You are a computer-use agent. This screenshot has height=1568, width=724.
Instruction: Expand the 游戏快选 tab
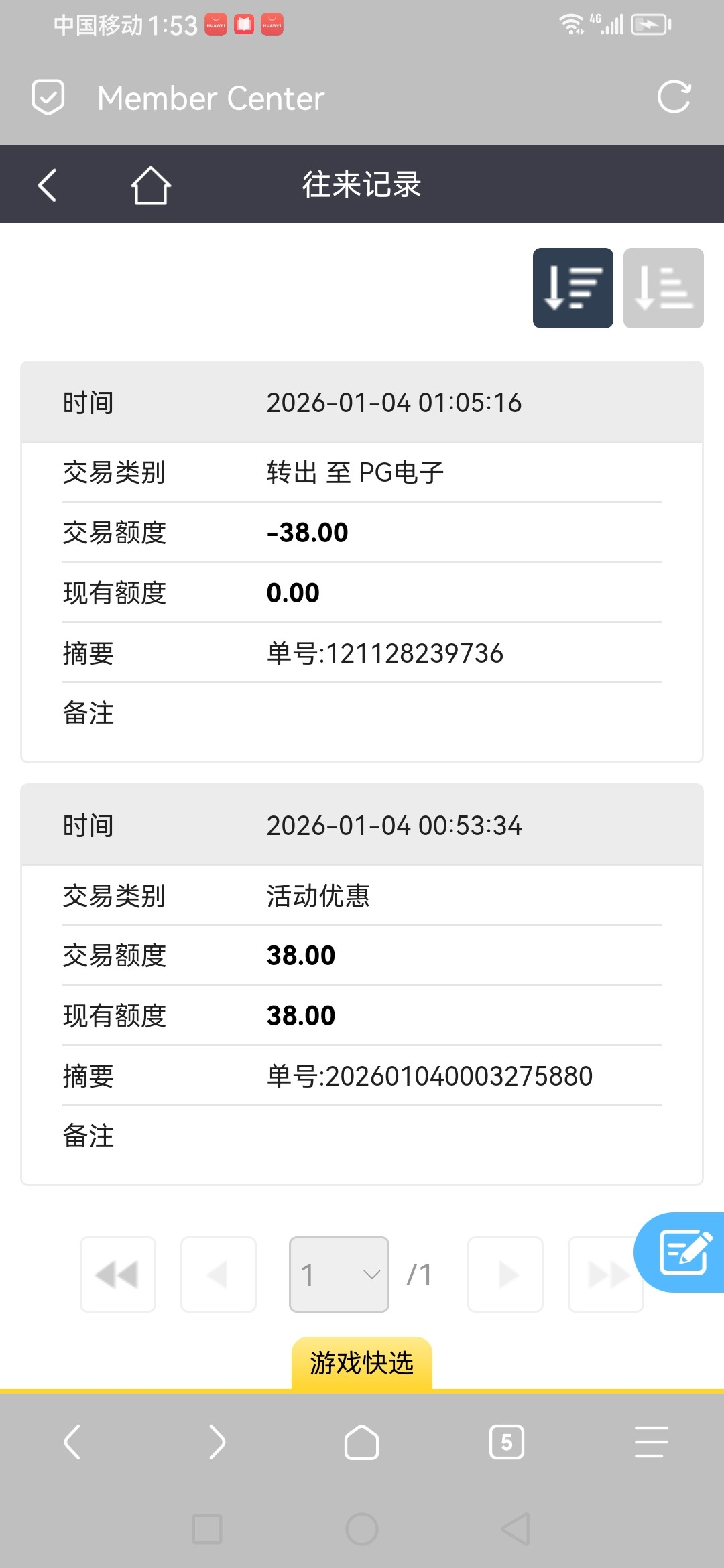362,1363
